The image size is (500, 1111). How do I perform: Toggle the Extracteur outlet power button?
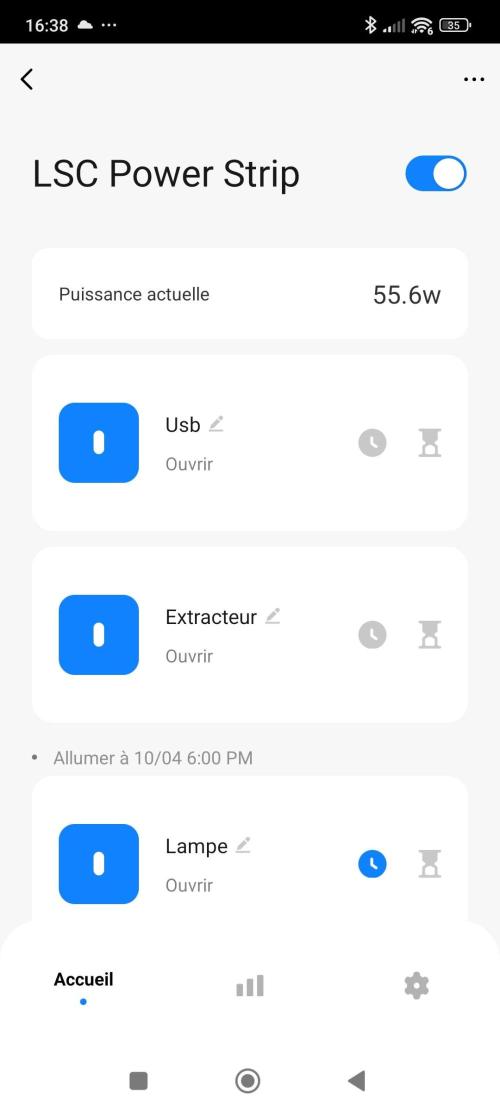[x=98, y=635]
